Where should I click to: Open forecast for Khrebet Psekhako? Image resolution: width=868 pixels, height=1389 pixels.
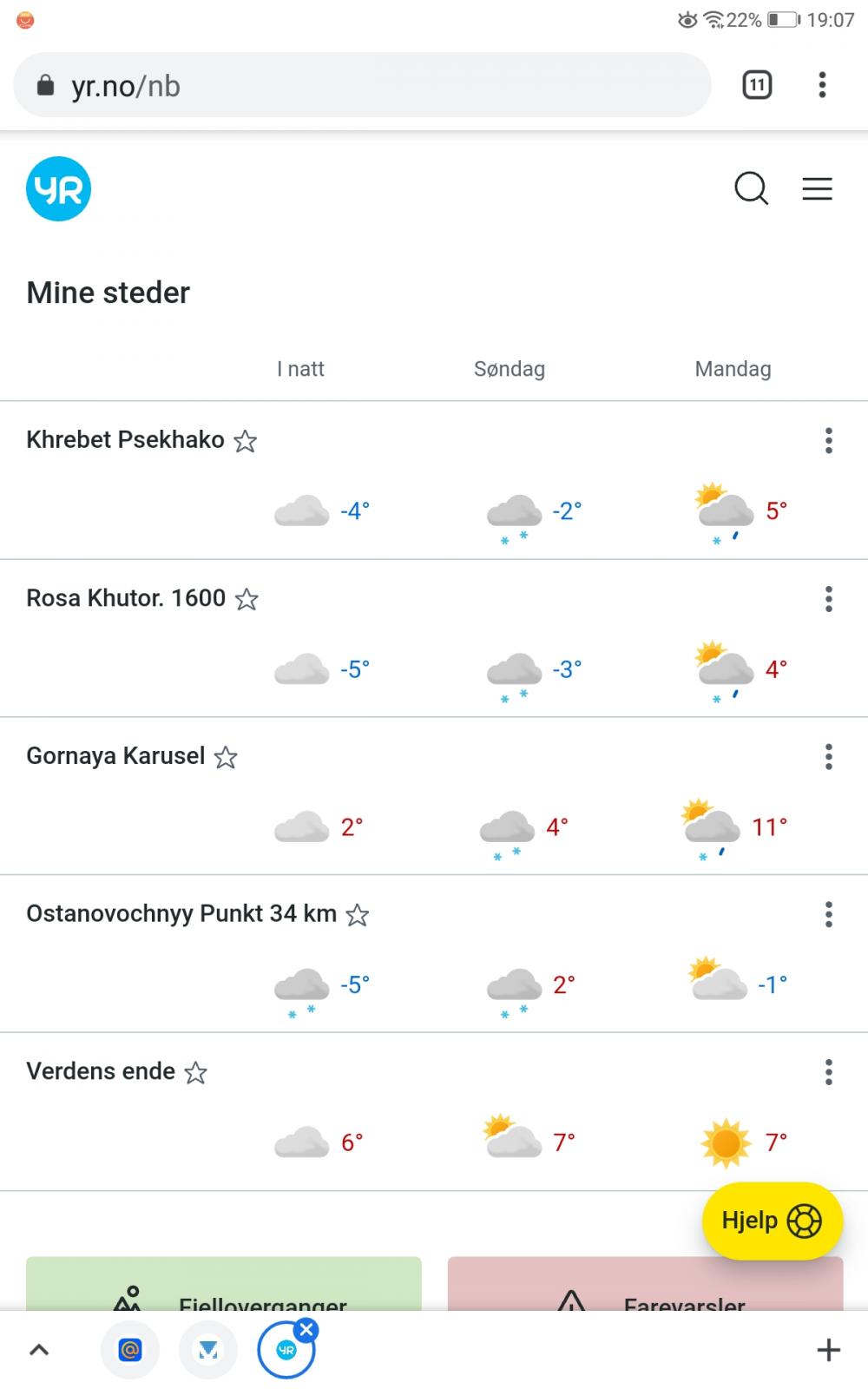[126, 440]
